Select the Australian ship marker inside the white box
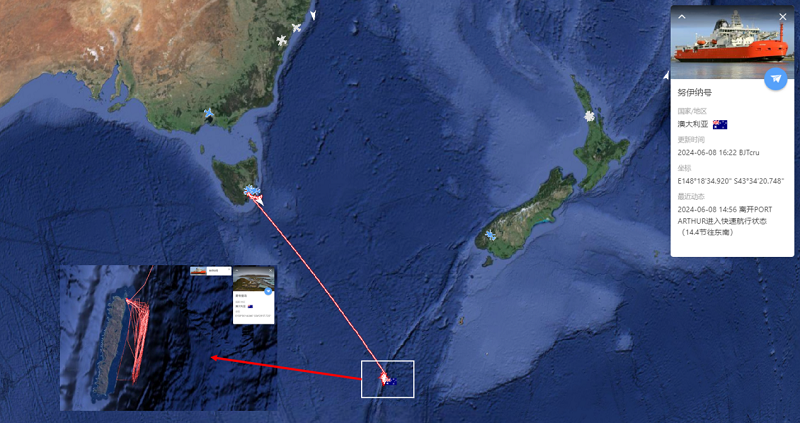 pyautogui.click(x=389, y=381)
